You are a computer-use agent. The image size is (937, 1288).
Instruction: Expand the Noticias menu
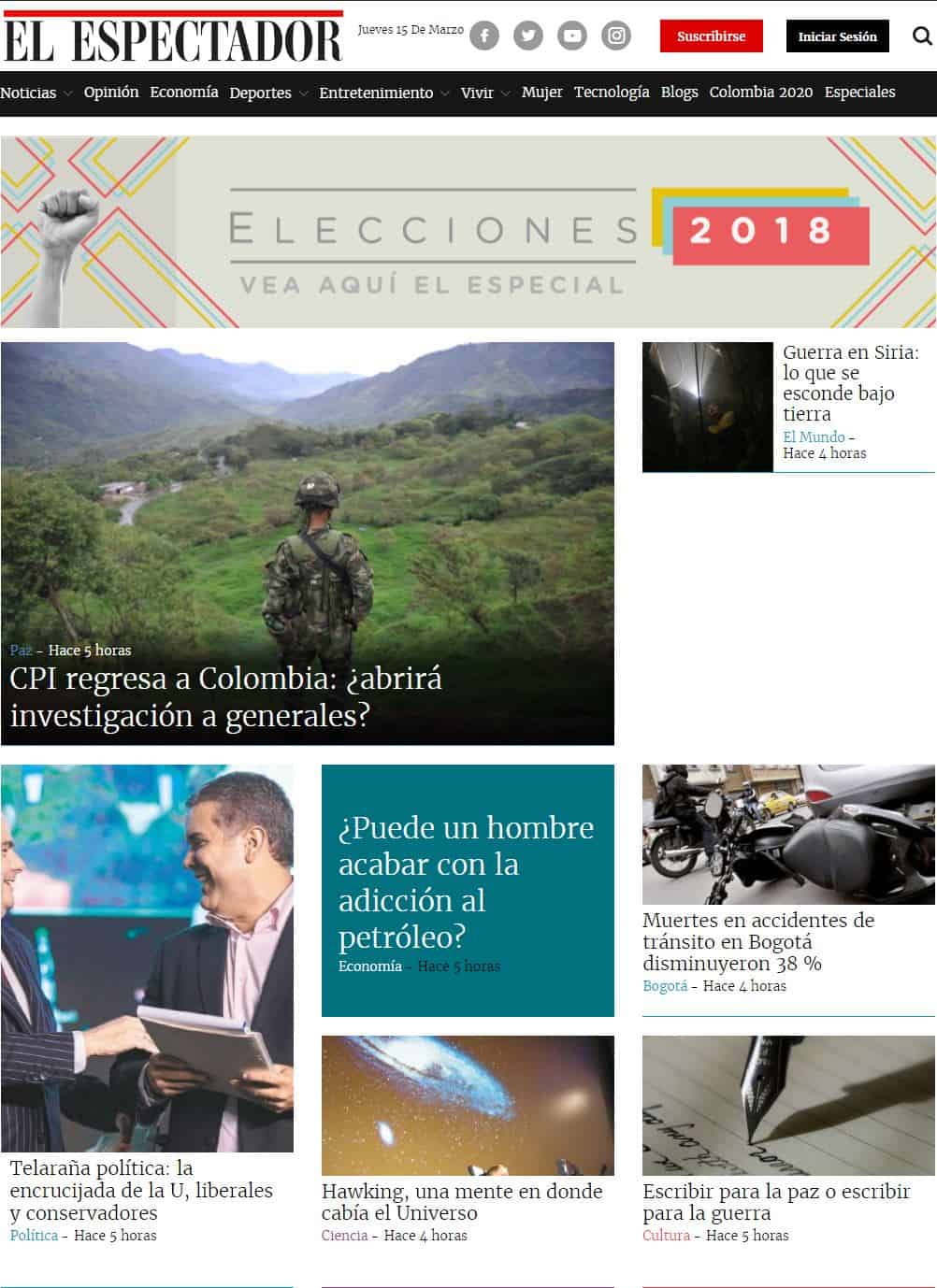pyautogui.click(x=36, y=93)
